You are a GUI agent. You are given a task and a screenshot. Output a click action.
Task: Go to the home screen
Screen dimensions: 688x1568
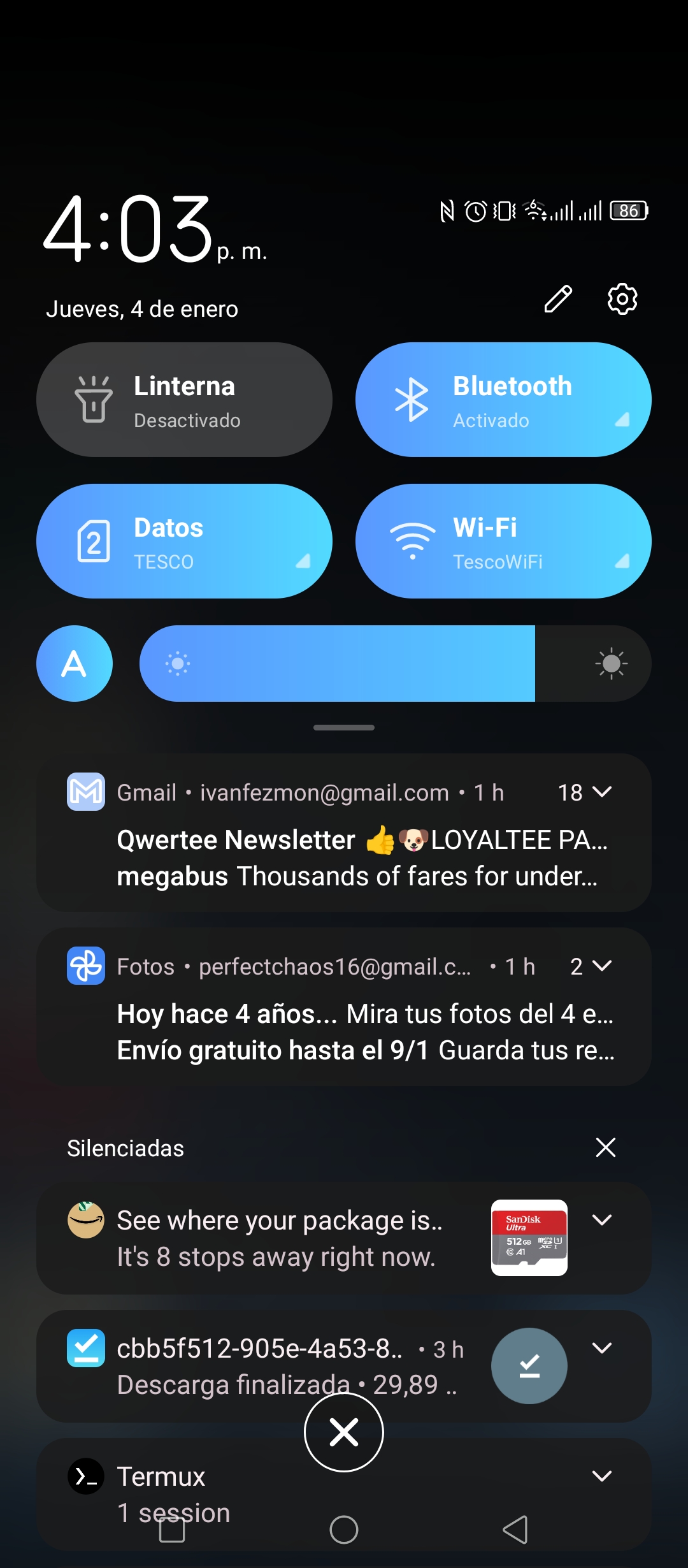(344, 1529)
